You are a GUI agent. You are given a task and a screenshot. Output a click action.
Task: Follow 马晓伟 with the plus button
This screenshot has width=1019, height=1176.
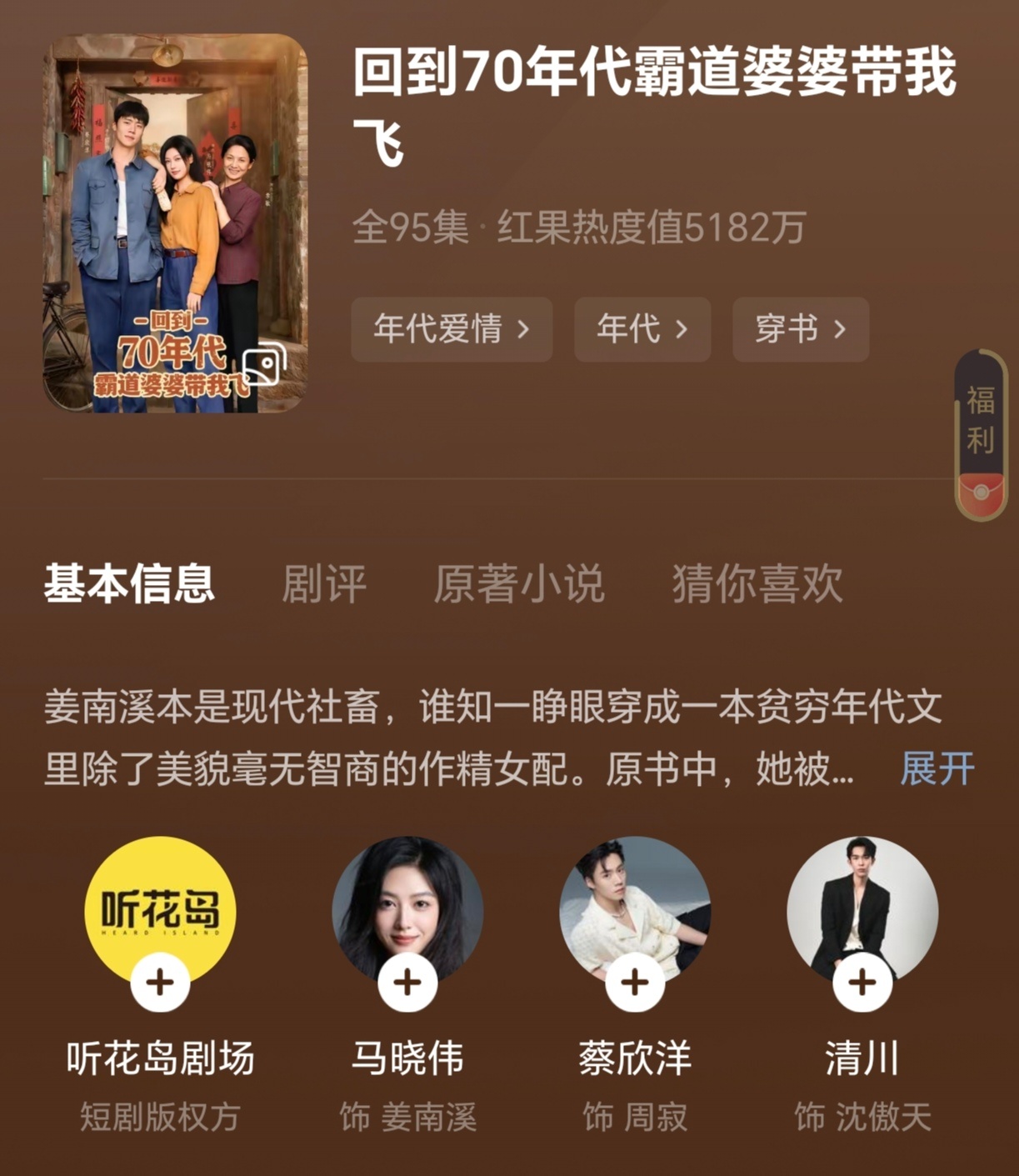tap(406, 983)
